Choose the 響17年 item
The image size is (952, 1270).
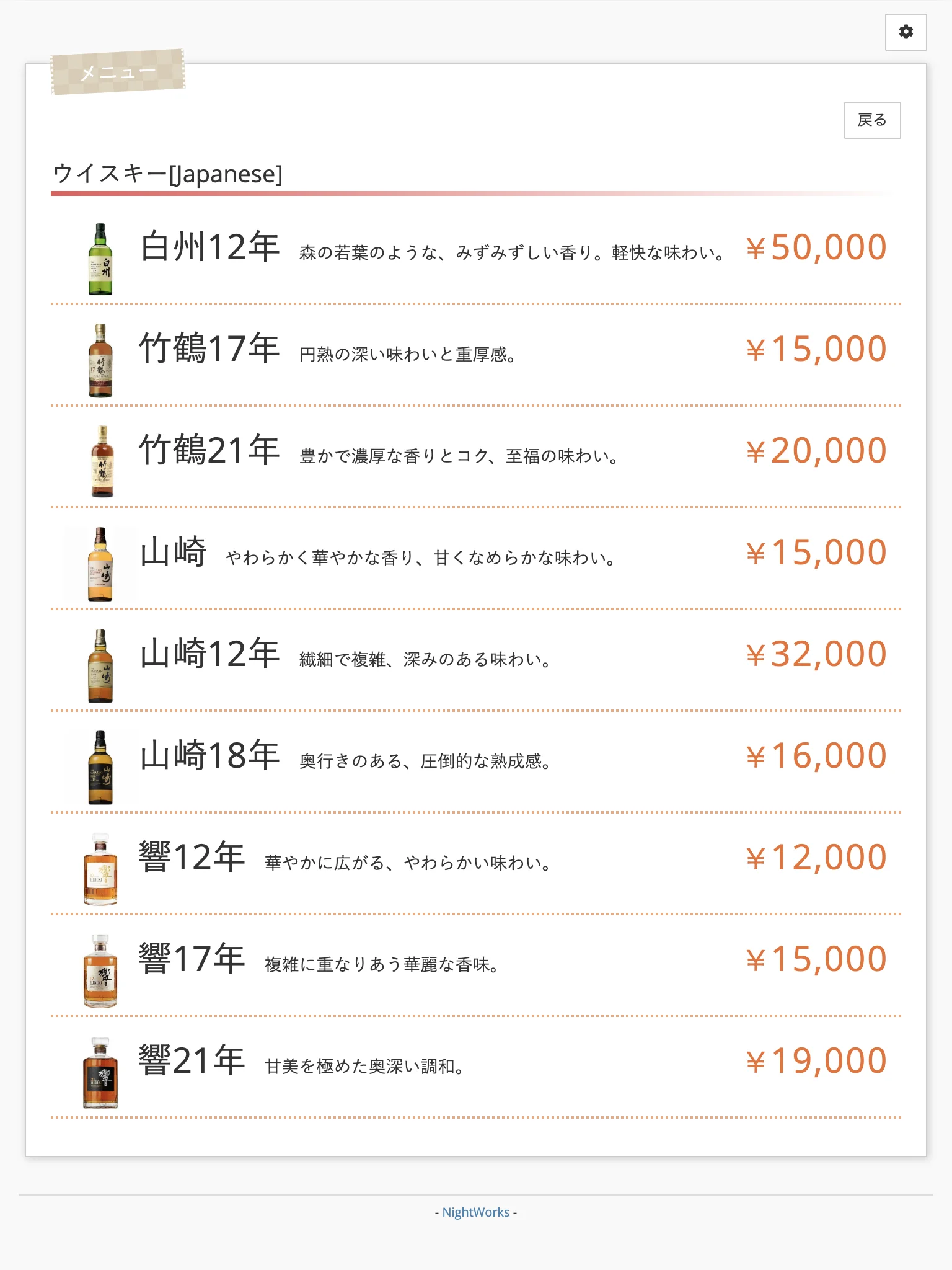tap(476, 966)
